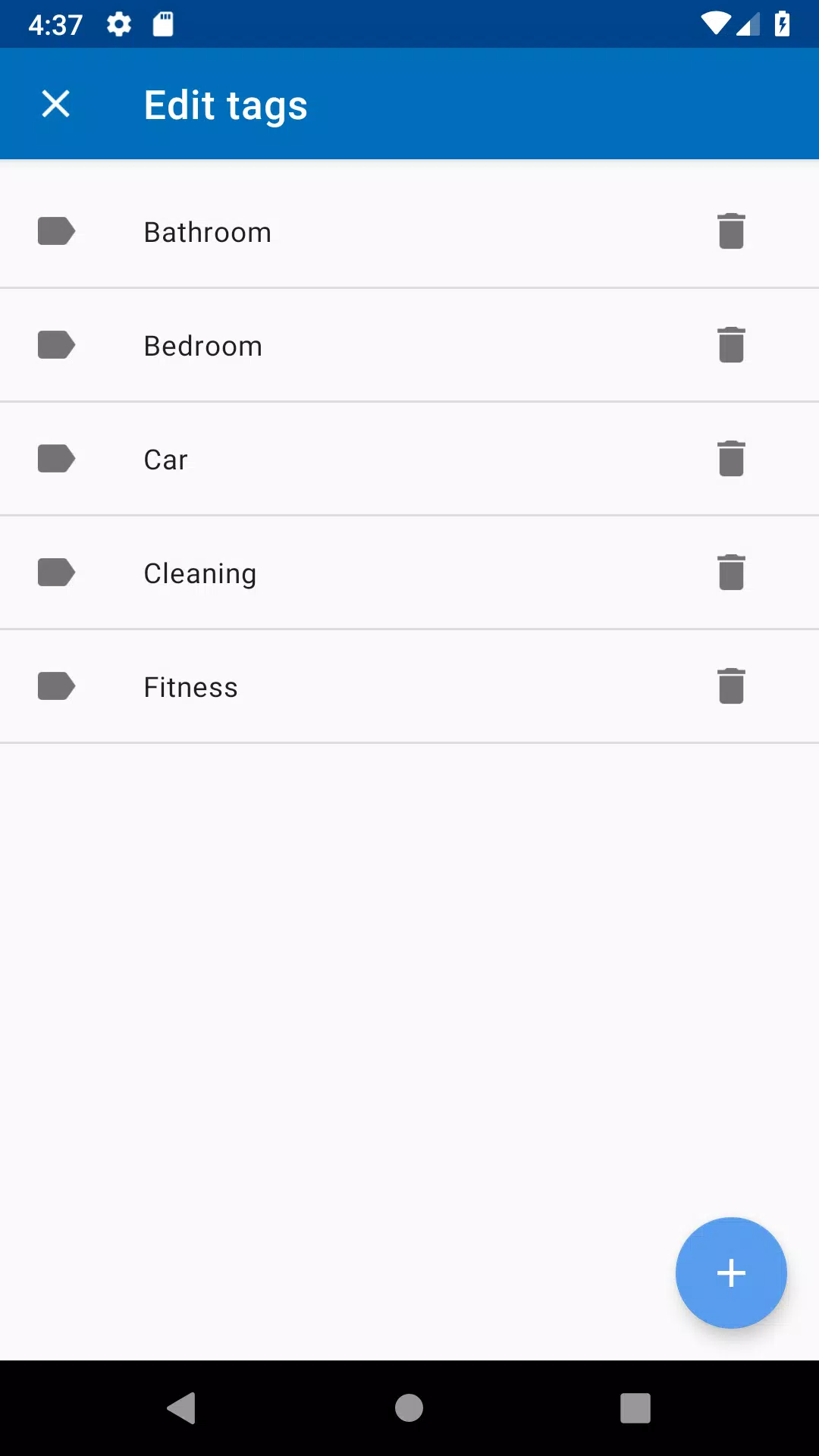The width and height of the screenshot is (819, 1456).
Task: Delete the Bathroom tag
Action: pyautogui.click(x=731, y=231)
